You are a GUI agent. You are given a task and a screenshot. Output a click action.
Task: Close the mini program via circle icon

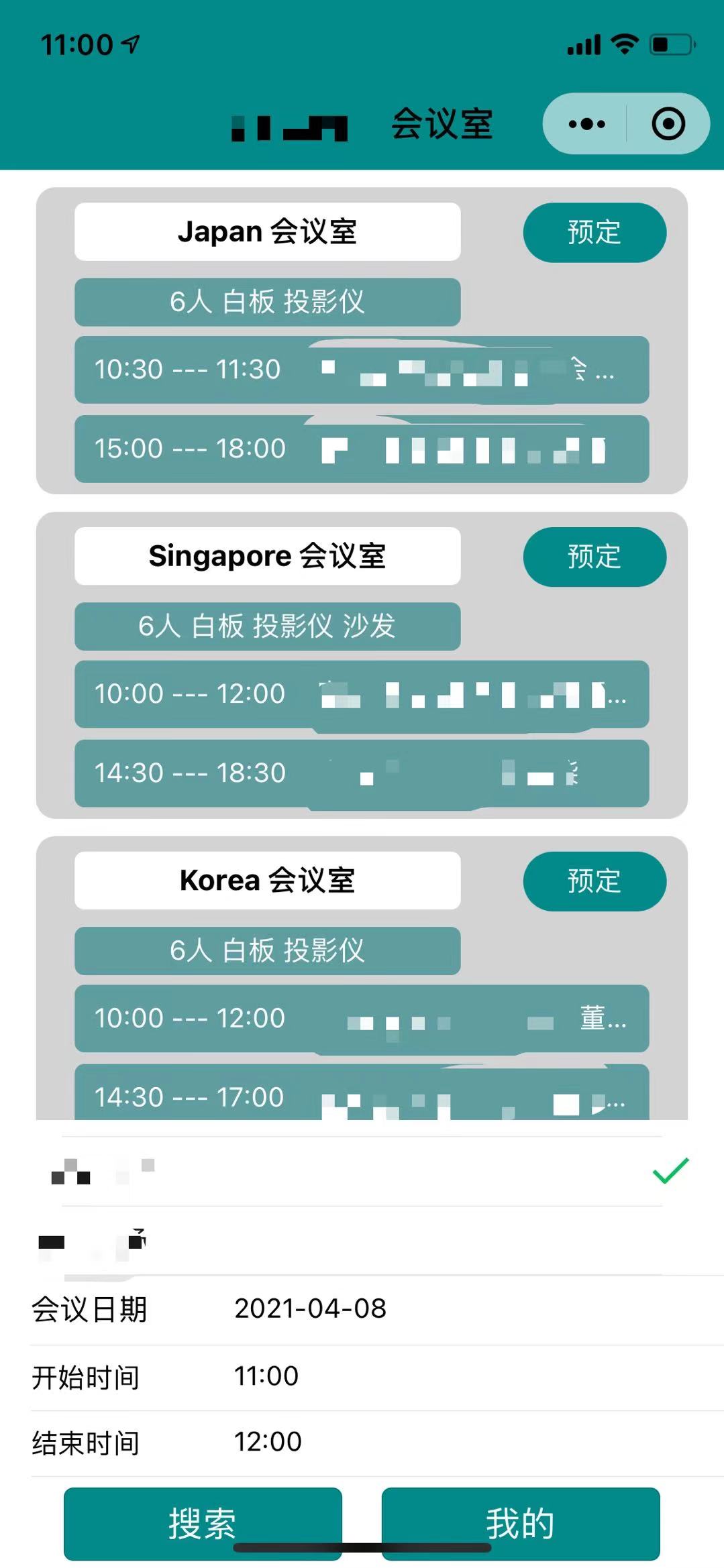pos(668,124)
